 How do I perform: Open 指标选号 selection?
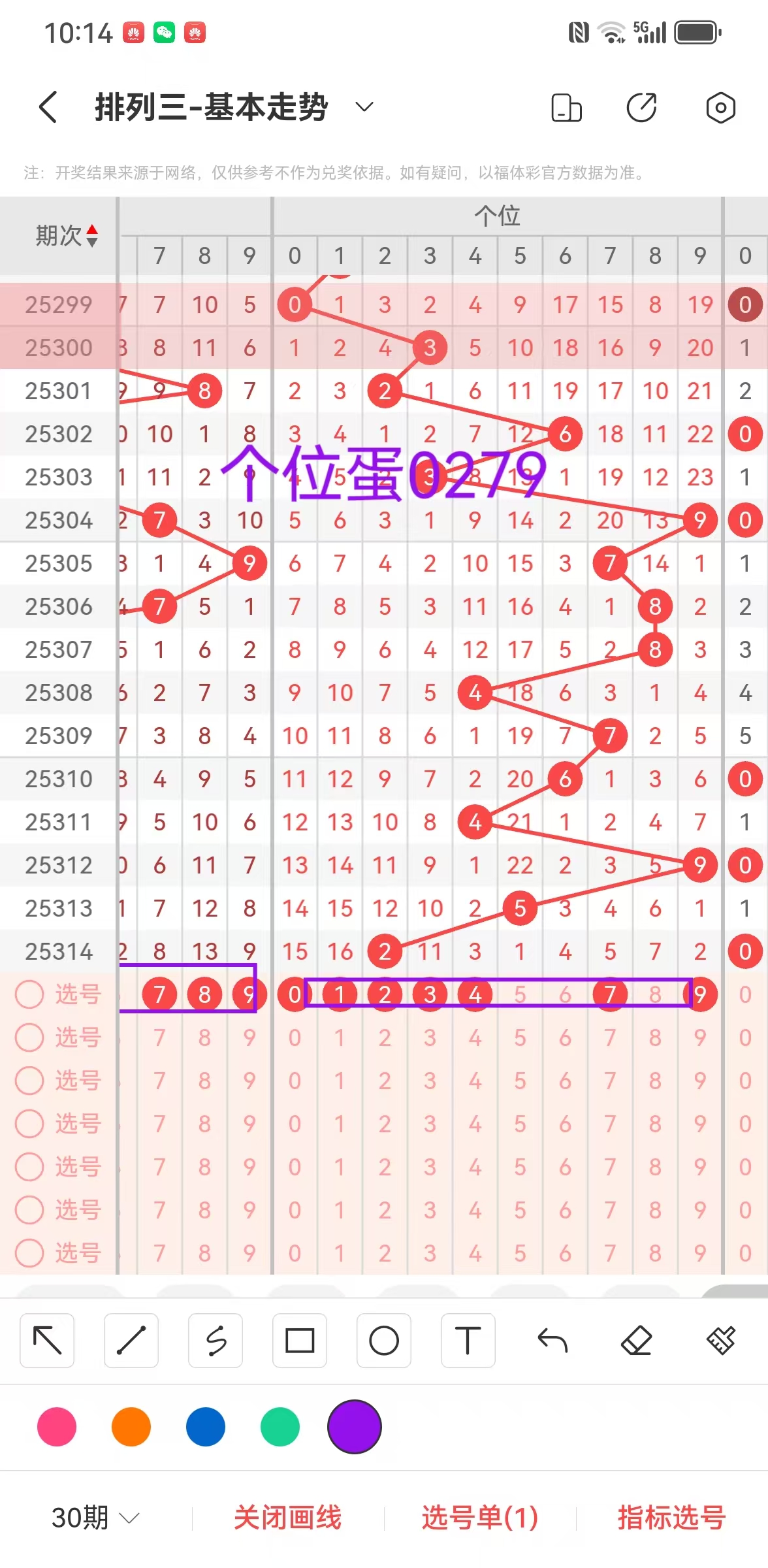coord(671,1517)
